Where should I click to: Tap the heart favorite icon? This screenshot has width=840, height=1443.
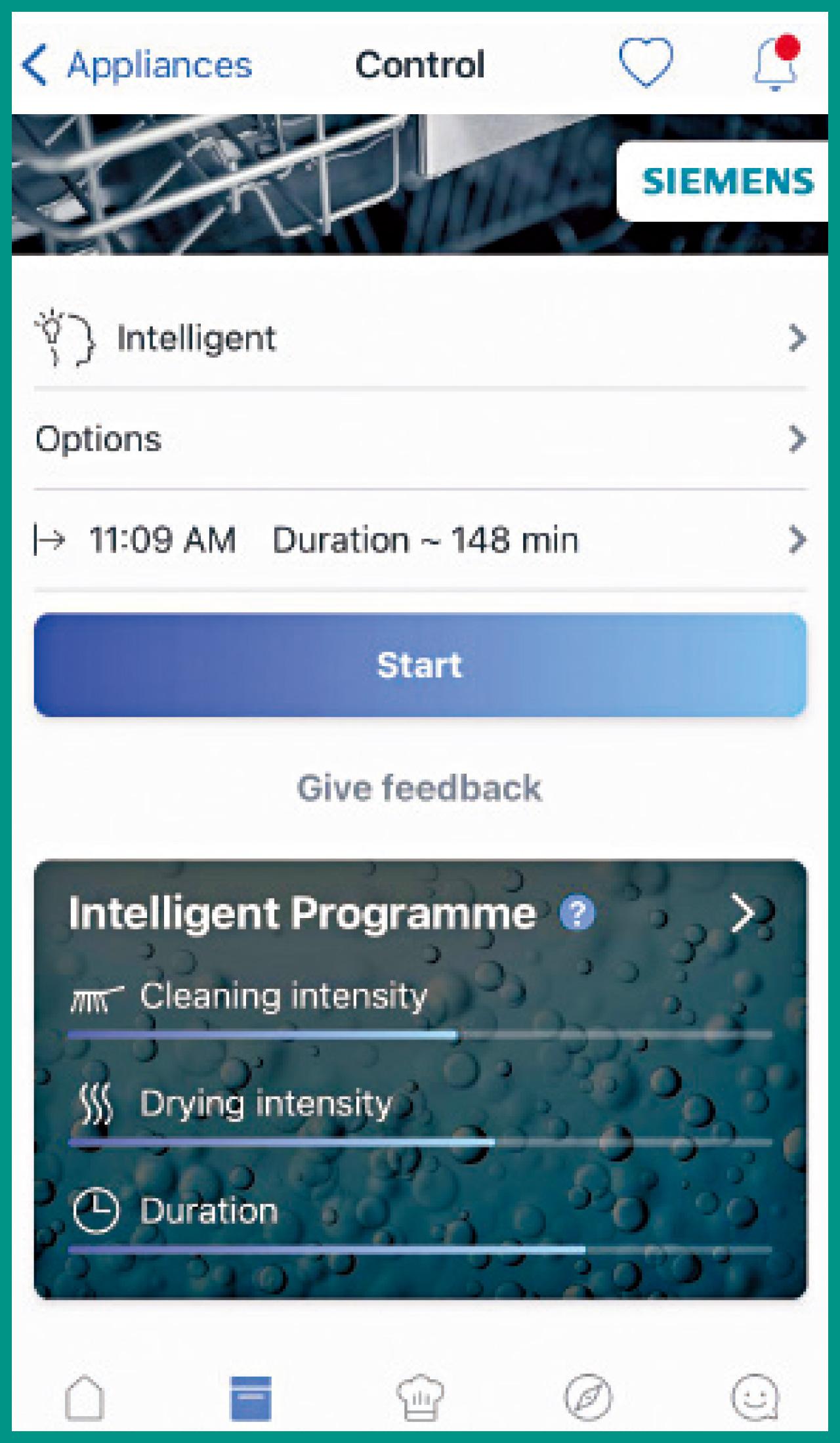(646, 62)
